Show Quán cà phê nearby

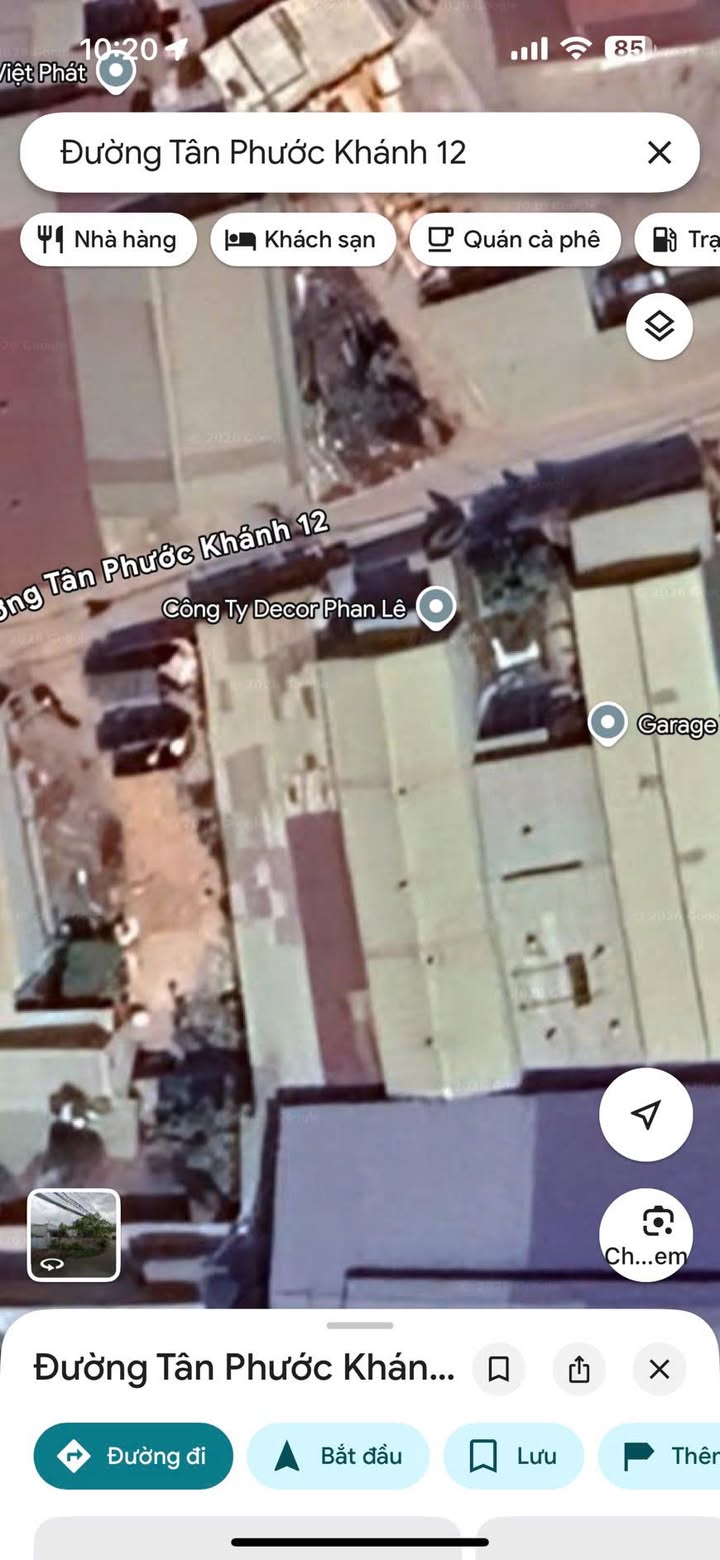515,239
